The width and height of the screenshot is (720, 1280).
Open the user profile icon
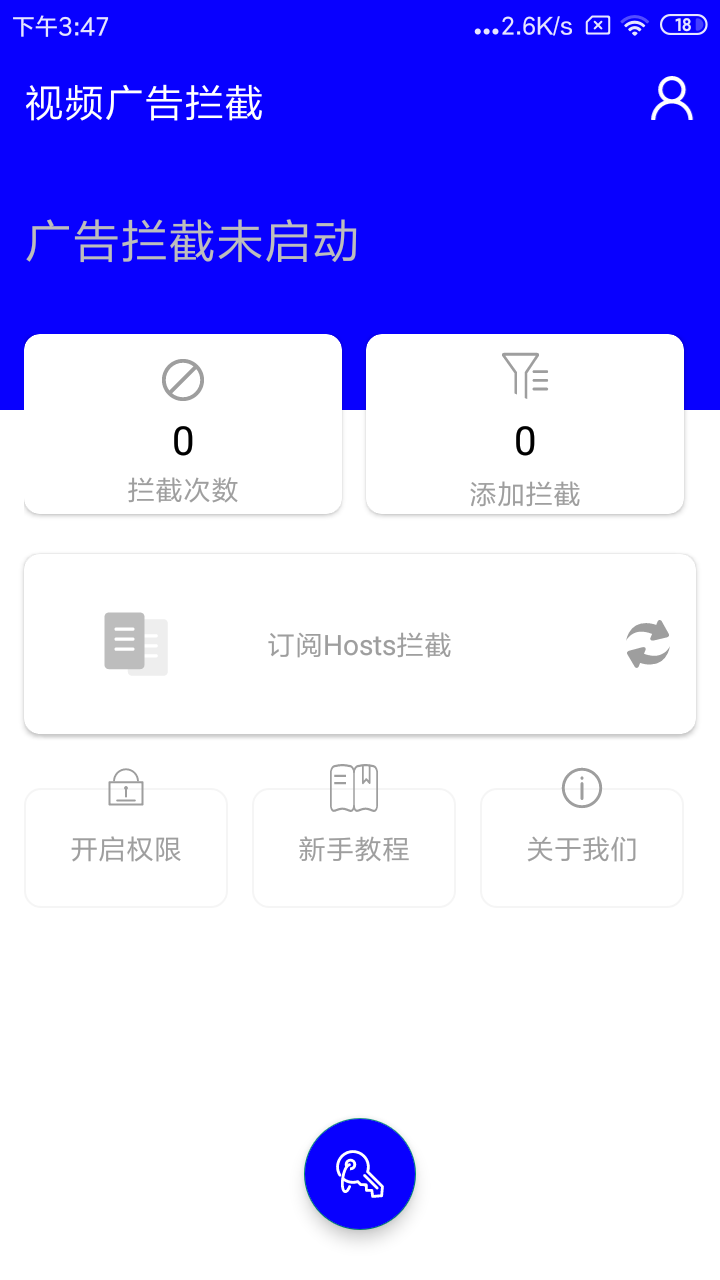click(x=671, y=98)
